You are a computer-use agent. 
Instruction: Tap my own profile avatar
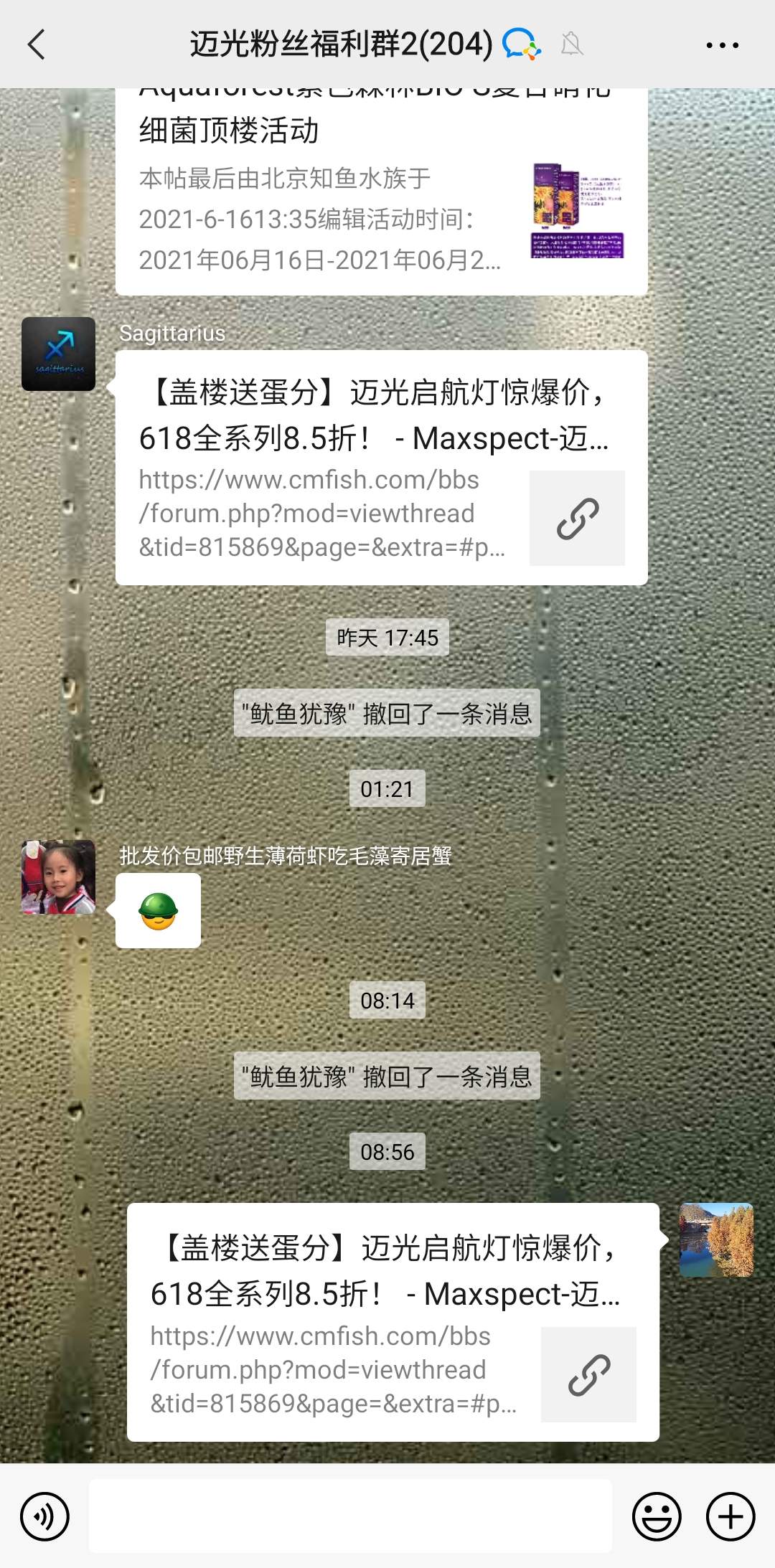[x=716, y=1239]
